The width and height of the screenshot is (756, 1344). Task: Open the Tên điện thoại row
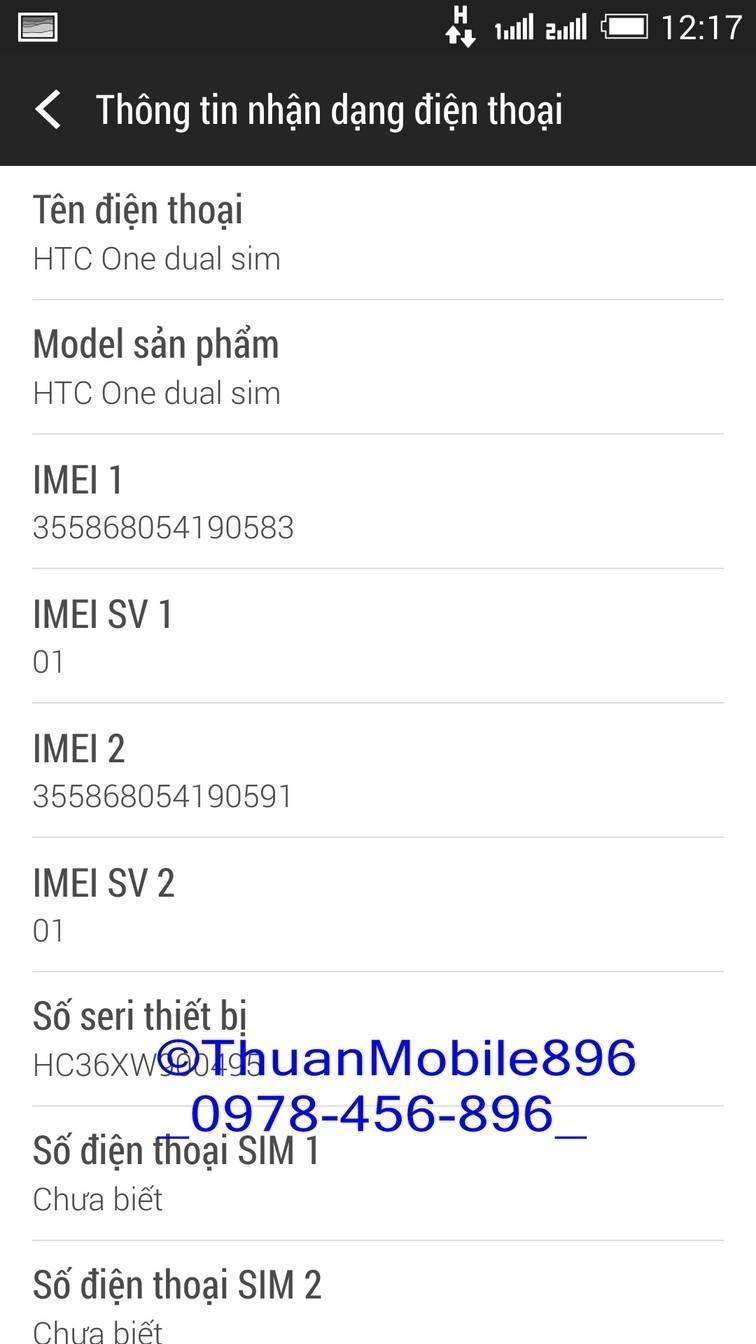[x=378, y=233]
